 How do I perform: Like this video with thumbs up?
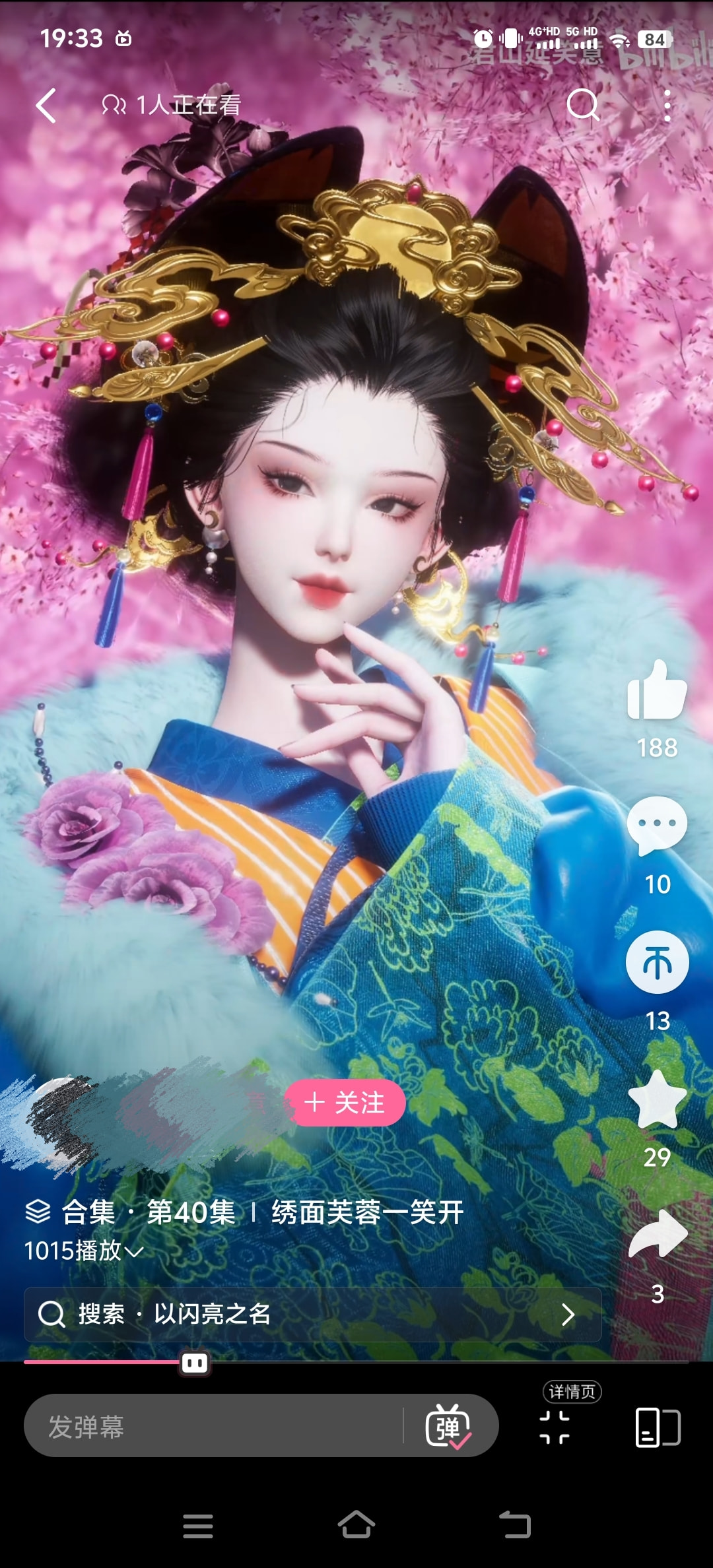[657, 690]
